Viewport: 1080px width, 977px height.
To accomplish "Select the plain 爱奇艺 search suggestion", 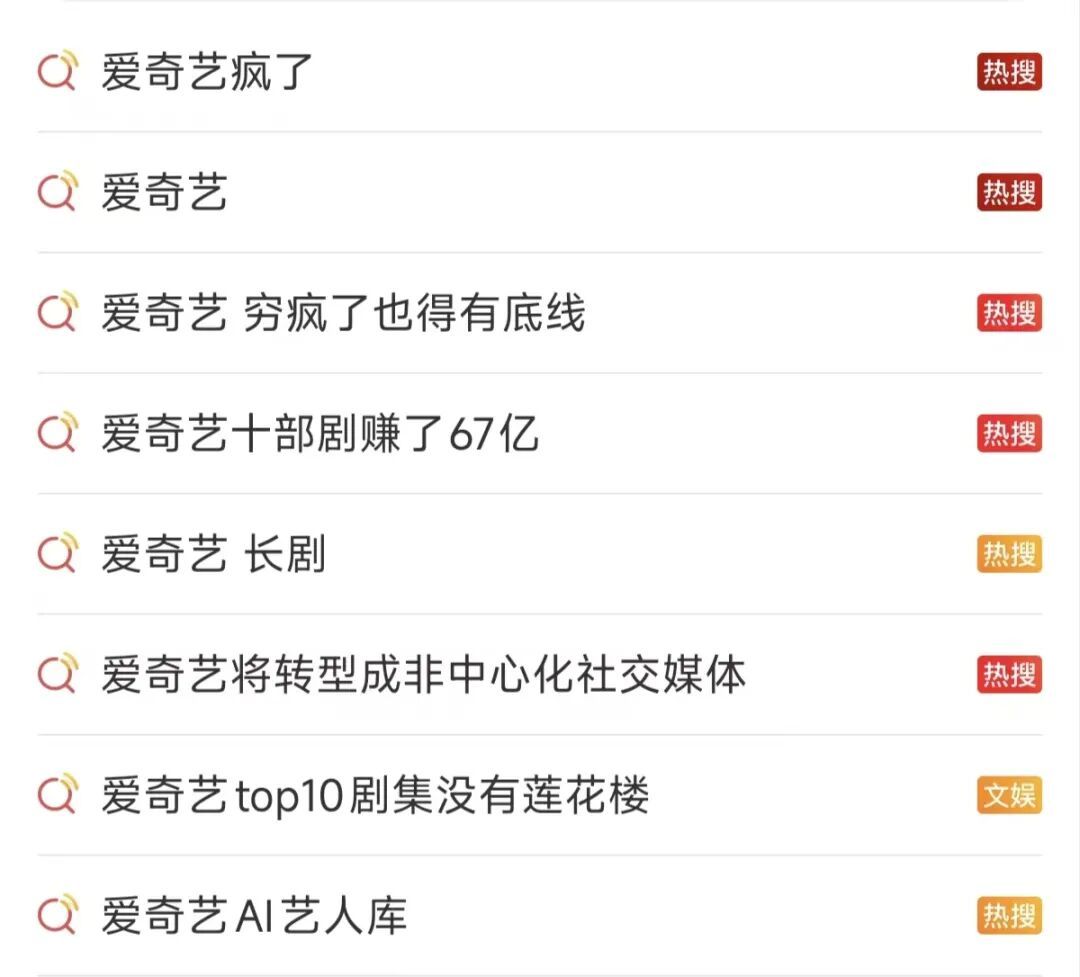I will coord(165,193).
